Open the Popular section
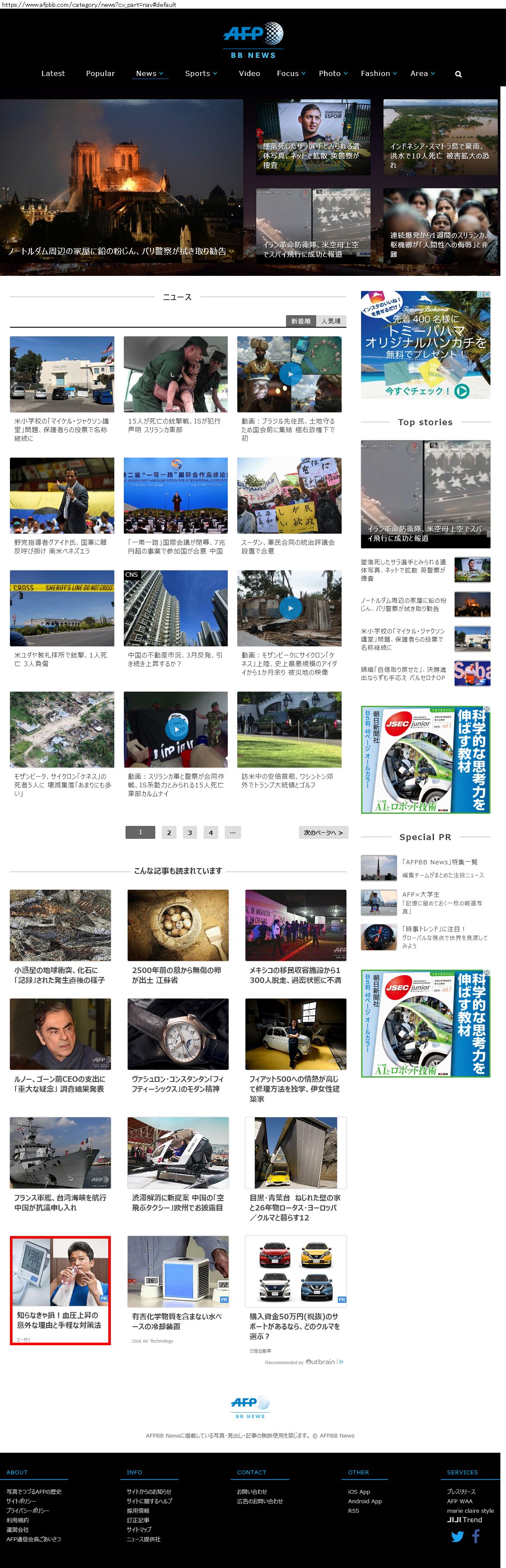506x1568 pixels. pos(101,74)
